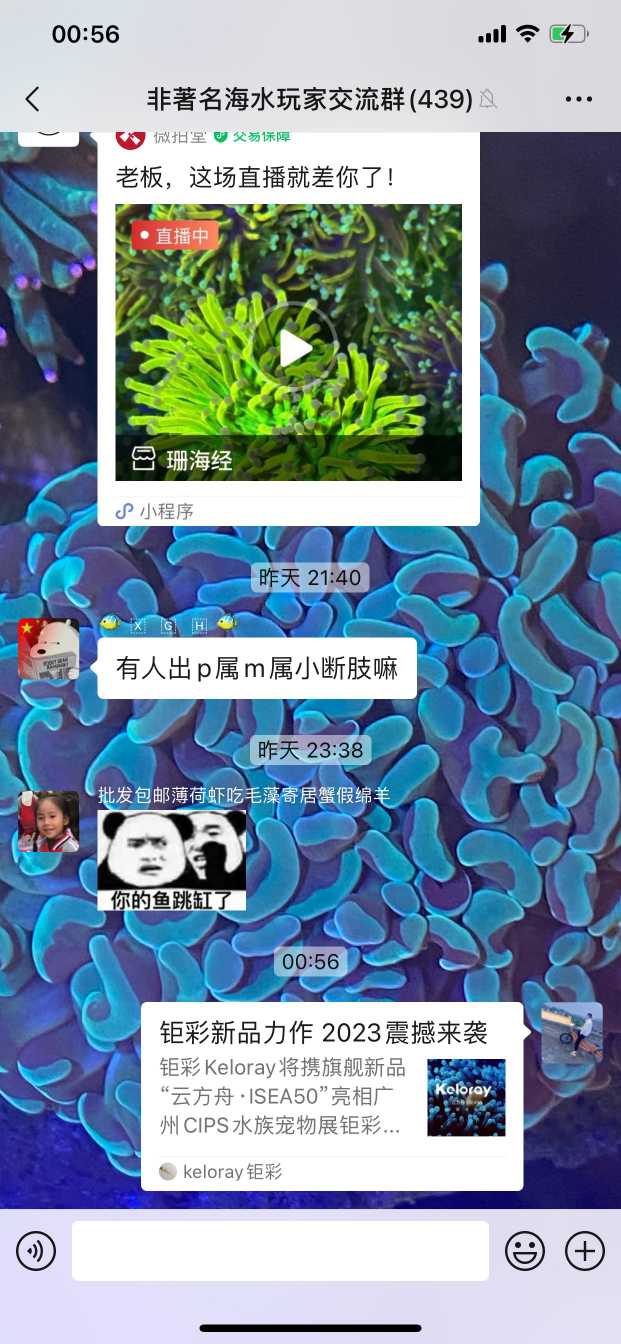Image resolution: width=621 pixels, height=1344 pixels.
Task: View avatar of user asking about p属m属
Action: (48, 649)
